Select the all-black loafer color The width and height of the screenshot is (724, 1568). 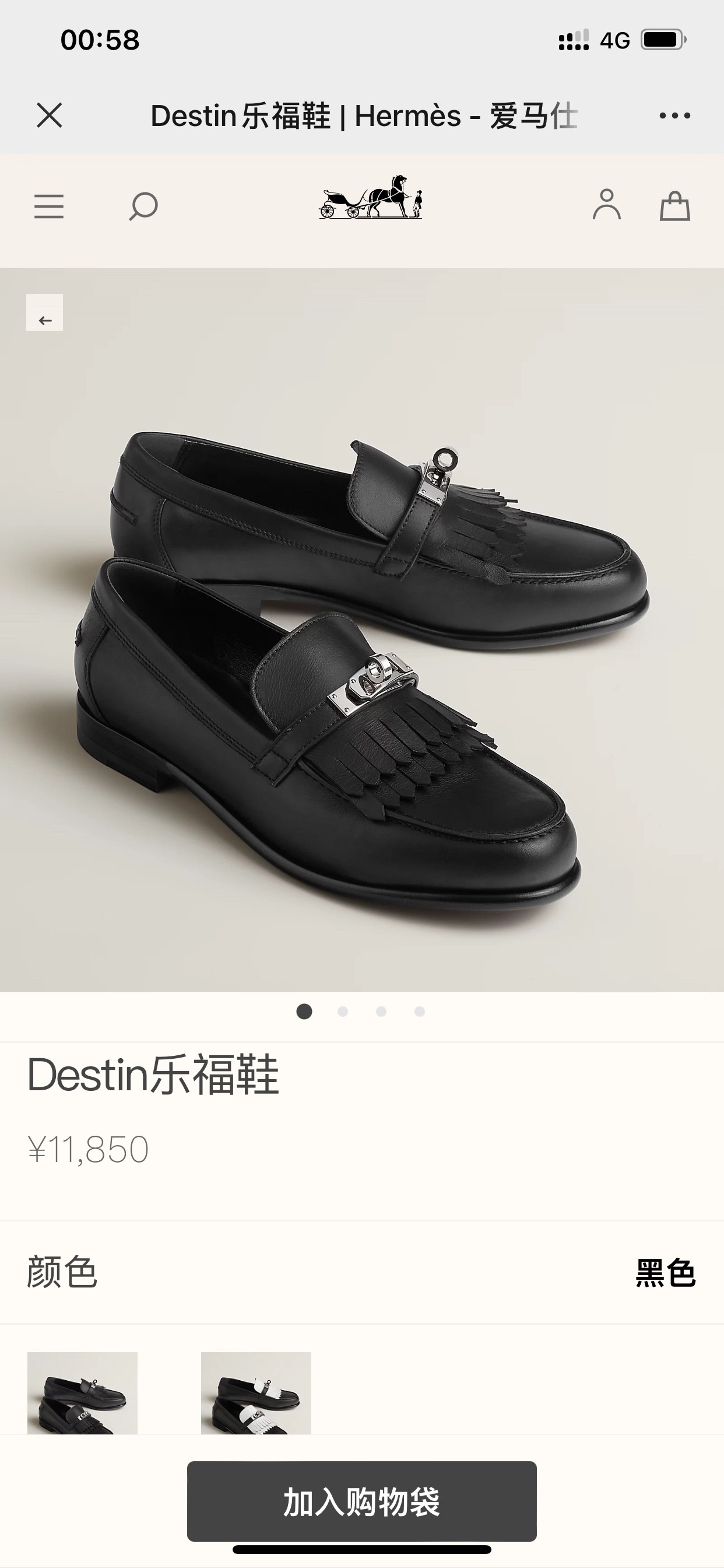(x=82, y=1394)
